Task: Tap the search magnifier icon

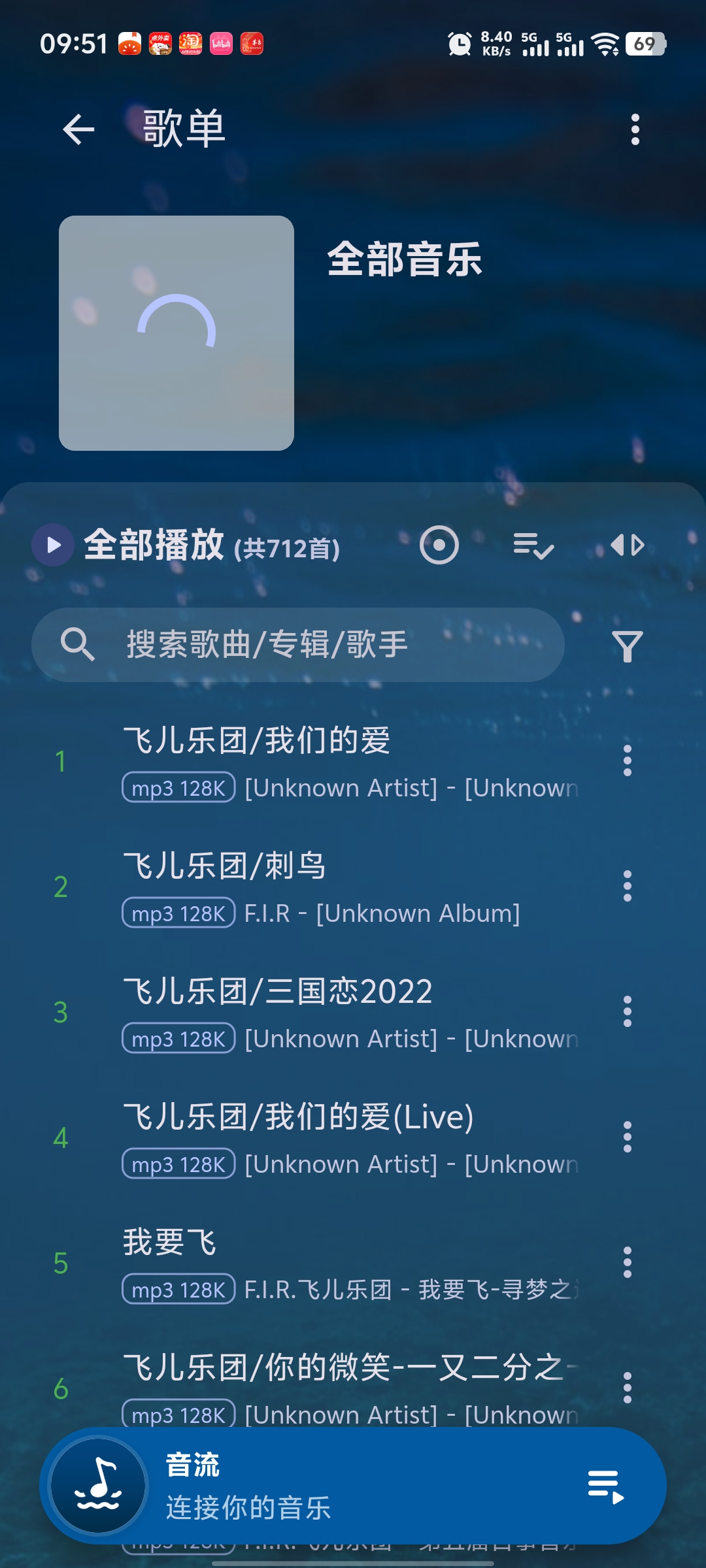Action: (x=77, y=645)
